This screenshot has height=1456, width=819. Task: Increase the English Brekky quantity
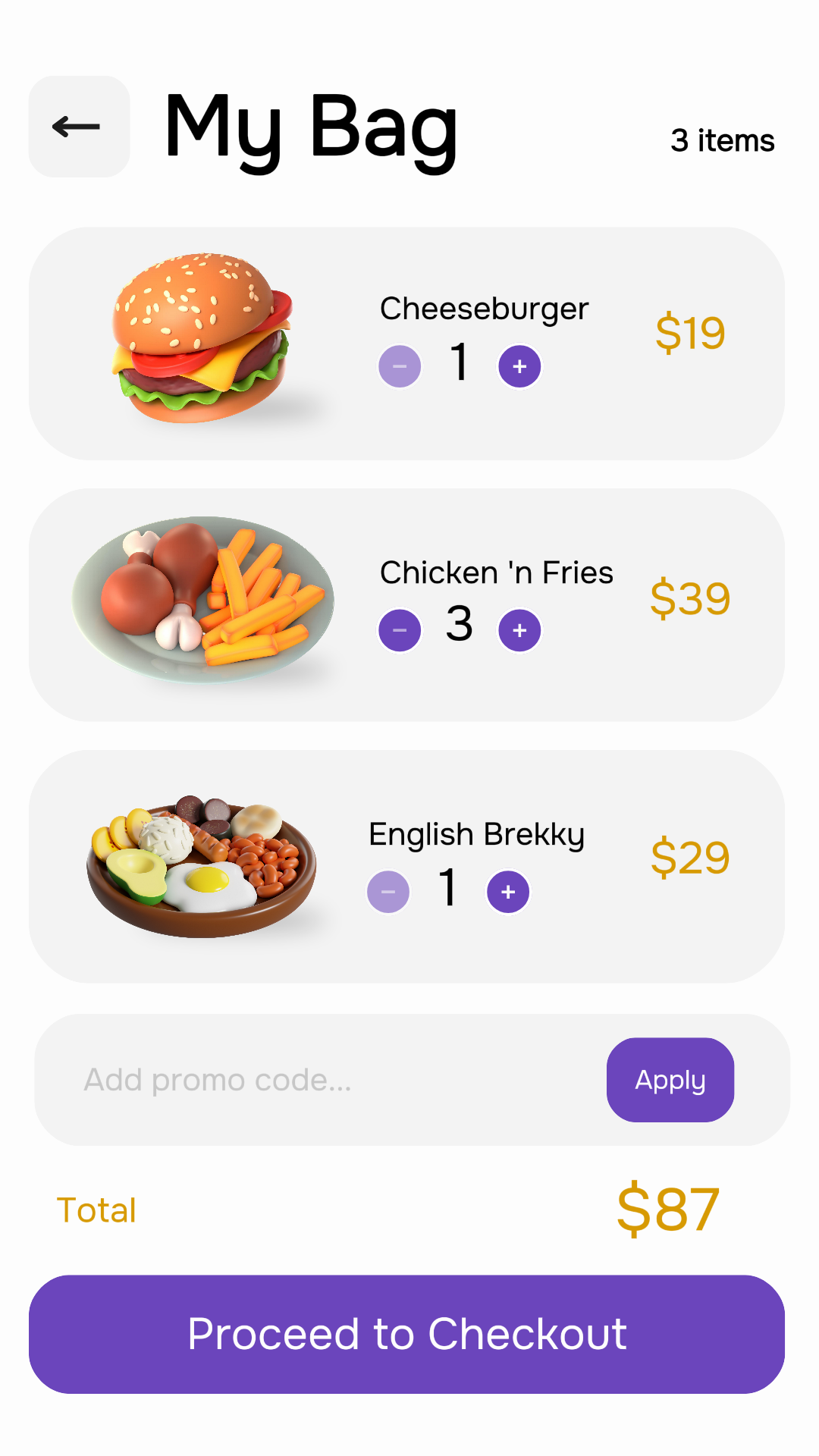point(508,892)
